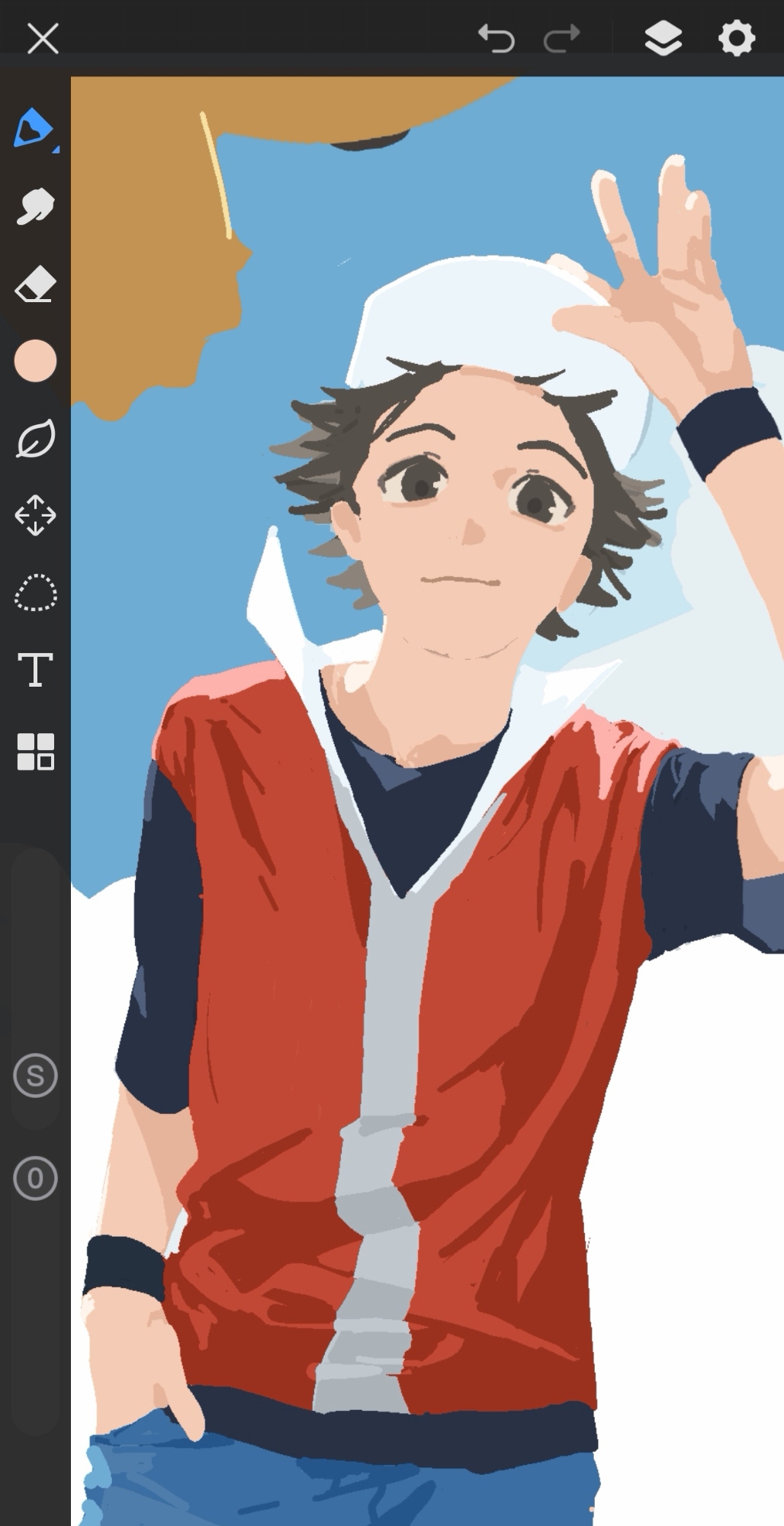Redo the undone action
This screenshot has width=784, height=1526.
[562, 38]
